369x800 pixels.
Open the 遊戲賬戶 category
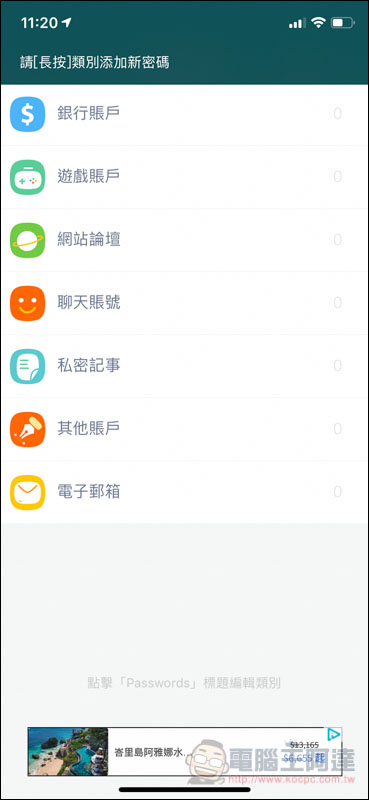click(184, 177)
